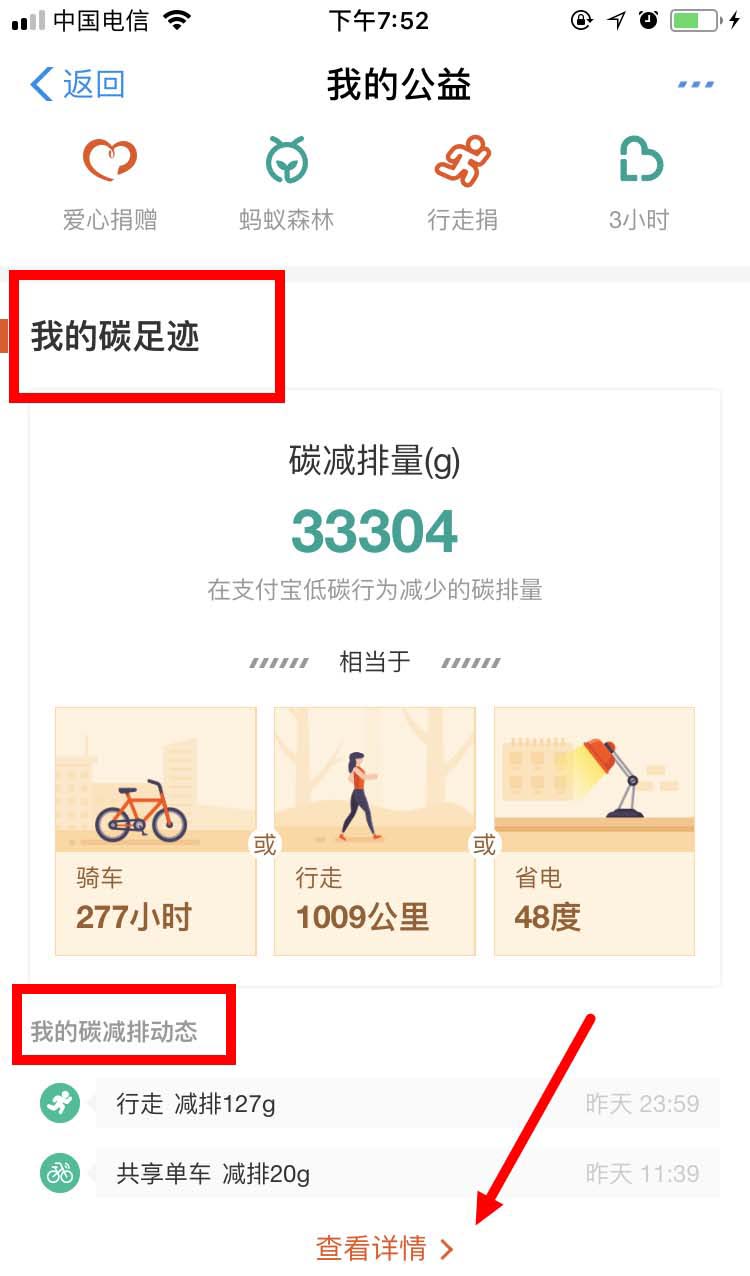Open the 行走 减排127g activity entry
The width and height of the screenshot is (750, 1276).
tap(406, 1104)
